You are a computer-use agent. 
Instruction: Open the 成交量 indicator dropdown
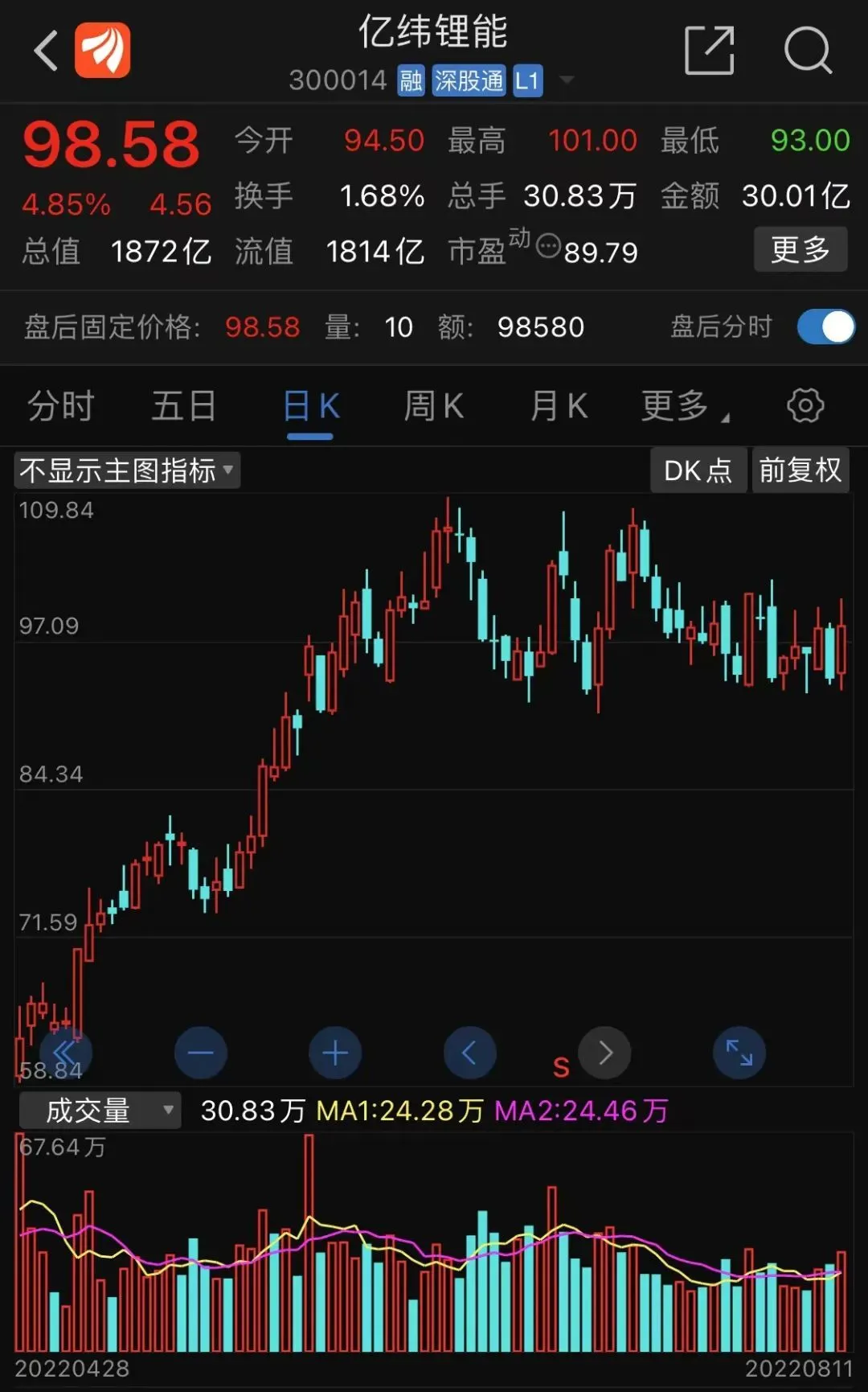pos(100,1111)
